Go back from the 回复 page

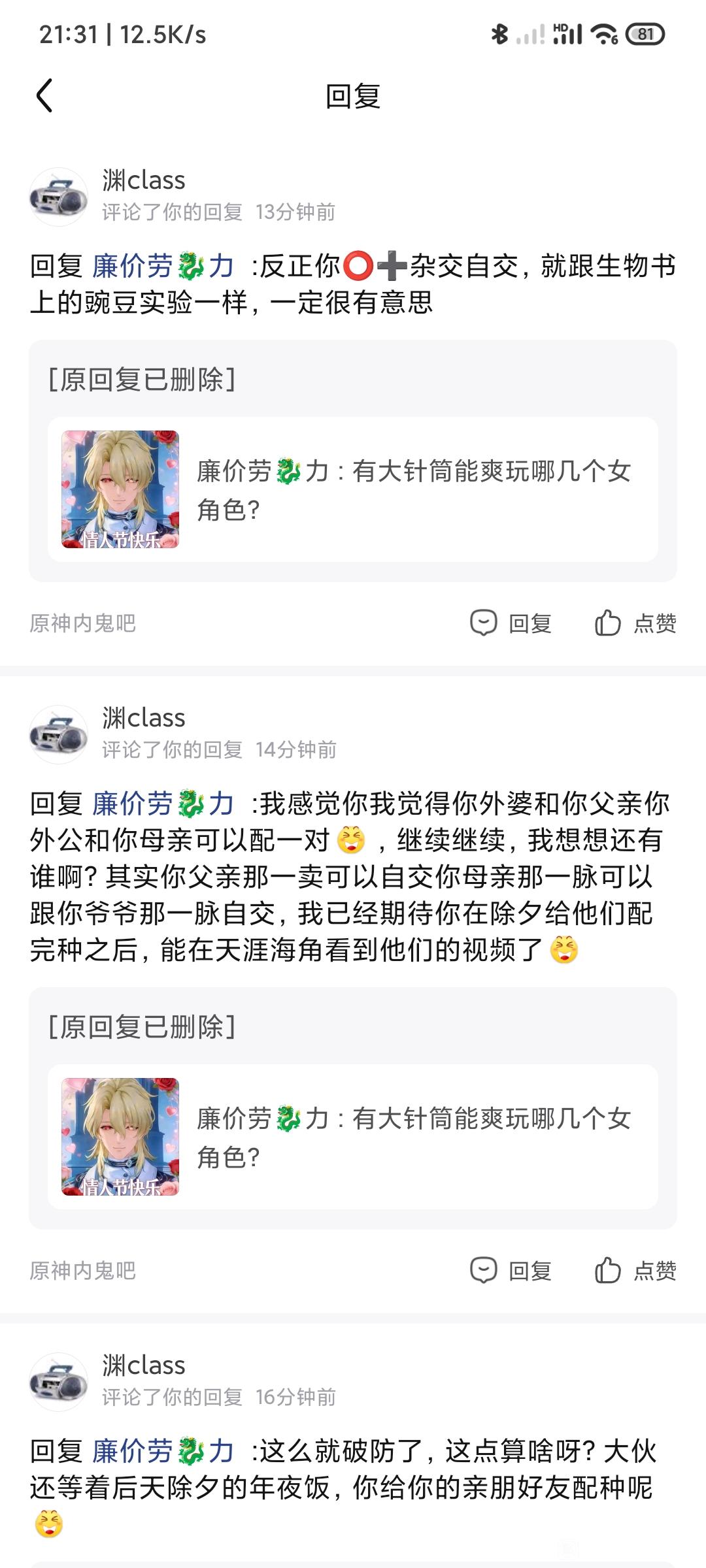(x=44, y=96)
